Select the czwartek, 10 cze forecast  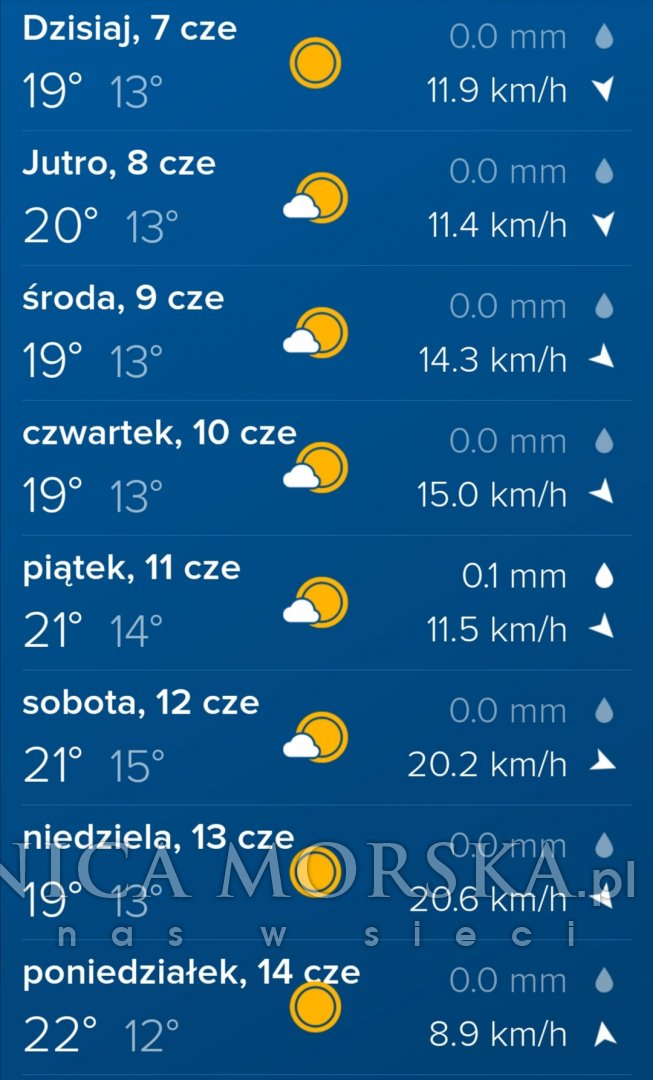[326, 468]
